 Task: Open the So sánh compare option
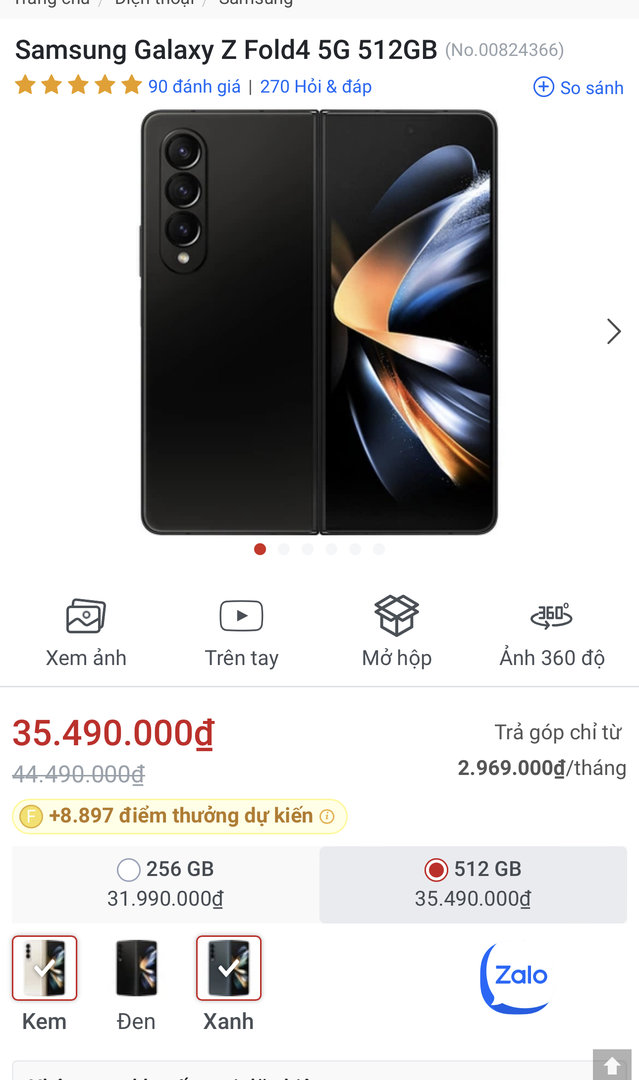tap(579, 87)
